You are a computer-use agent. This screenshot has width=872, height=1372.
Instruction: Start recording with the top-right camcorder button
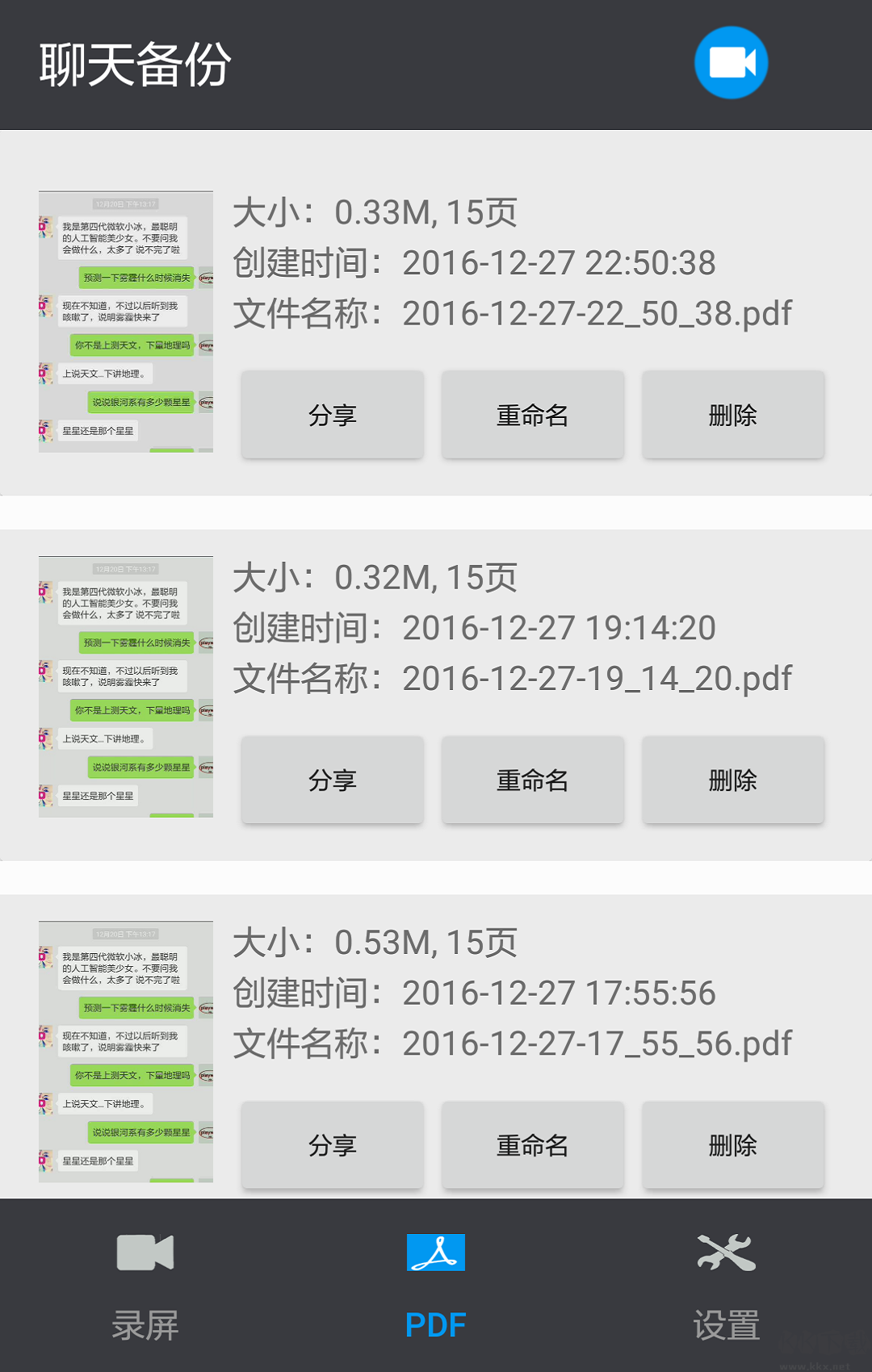tap(731, 62)
